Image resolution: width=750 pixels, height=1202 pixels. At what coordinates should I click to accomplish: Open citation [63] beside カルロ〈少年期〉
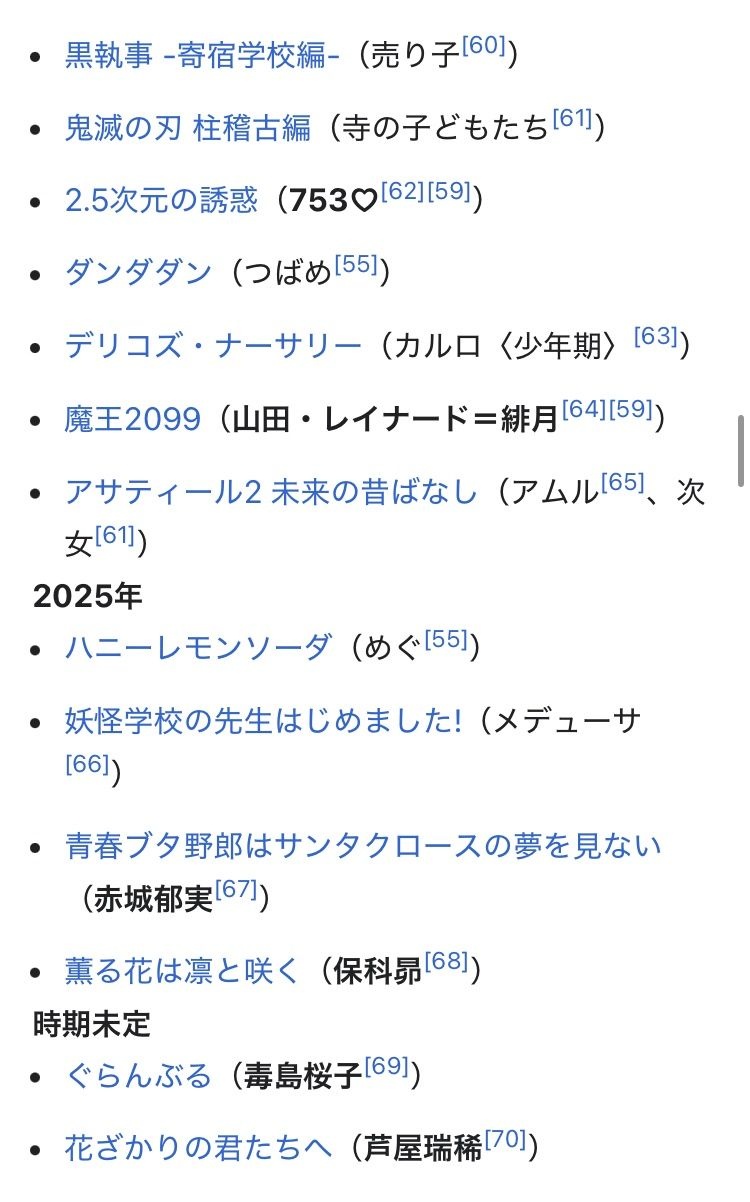click(657, 337)
